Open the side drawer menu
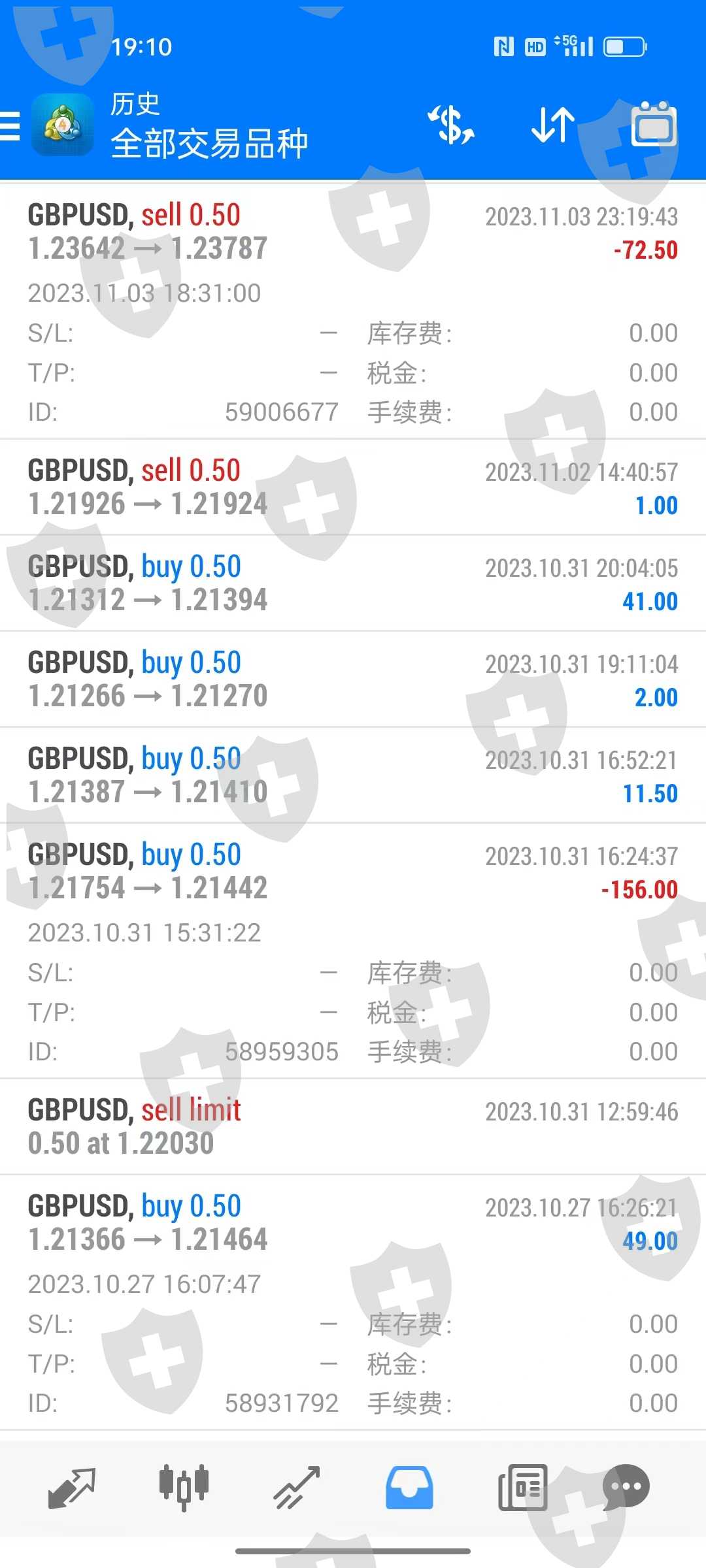This screenshot has height=1568, width=706. point(10,125)
